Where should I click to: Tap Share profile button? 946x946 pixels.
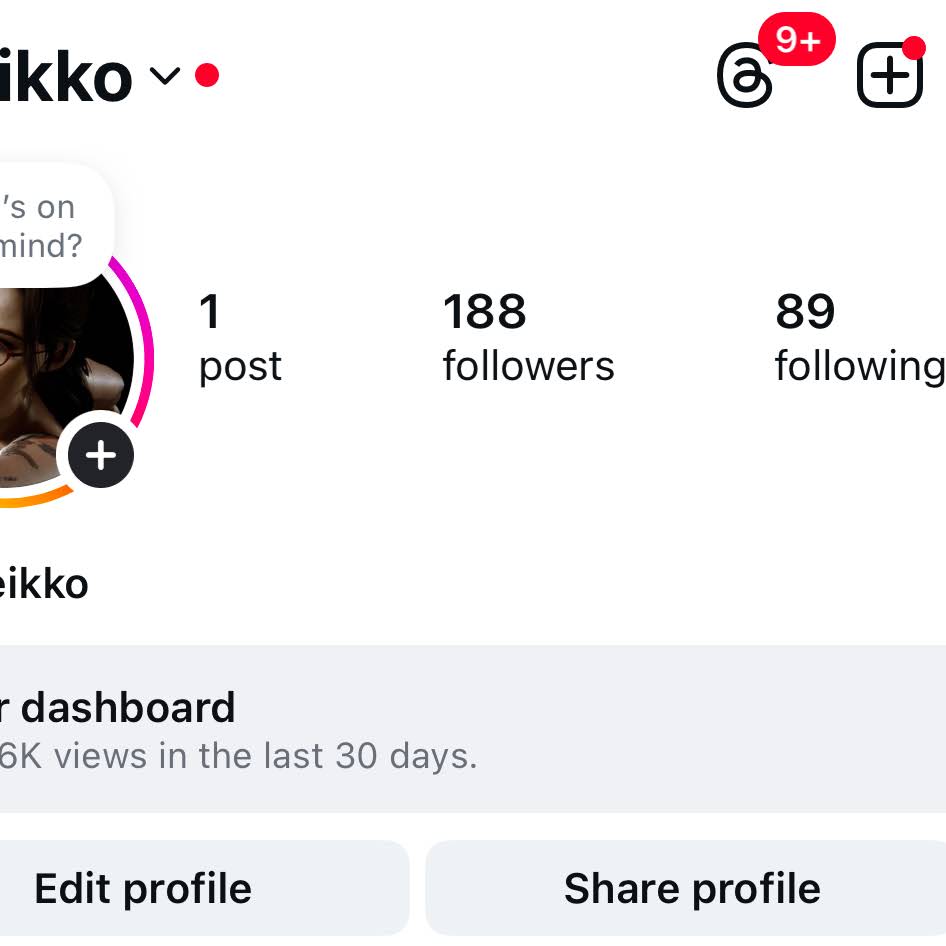pos(691,888)
